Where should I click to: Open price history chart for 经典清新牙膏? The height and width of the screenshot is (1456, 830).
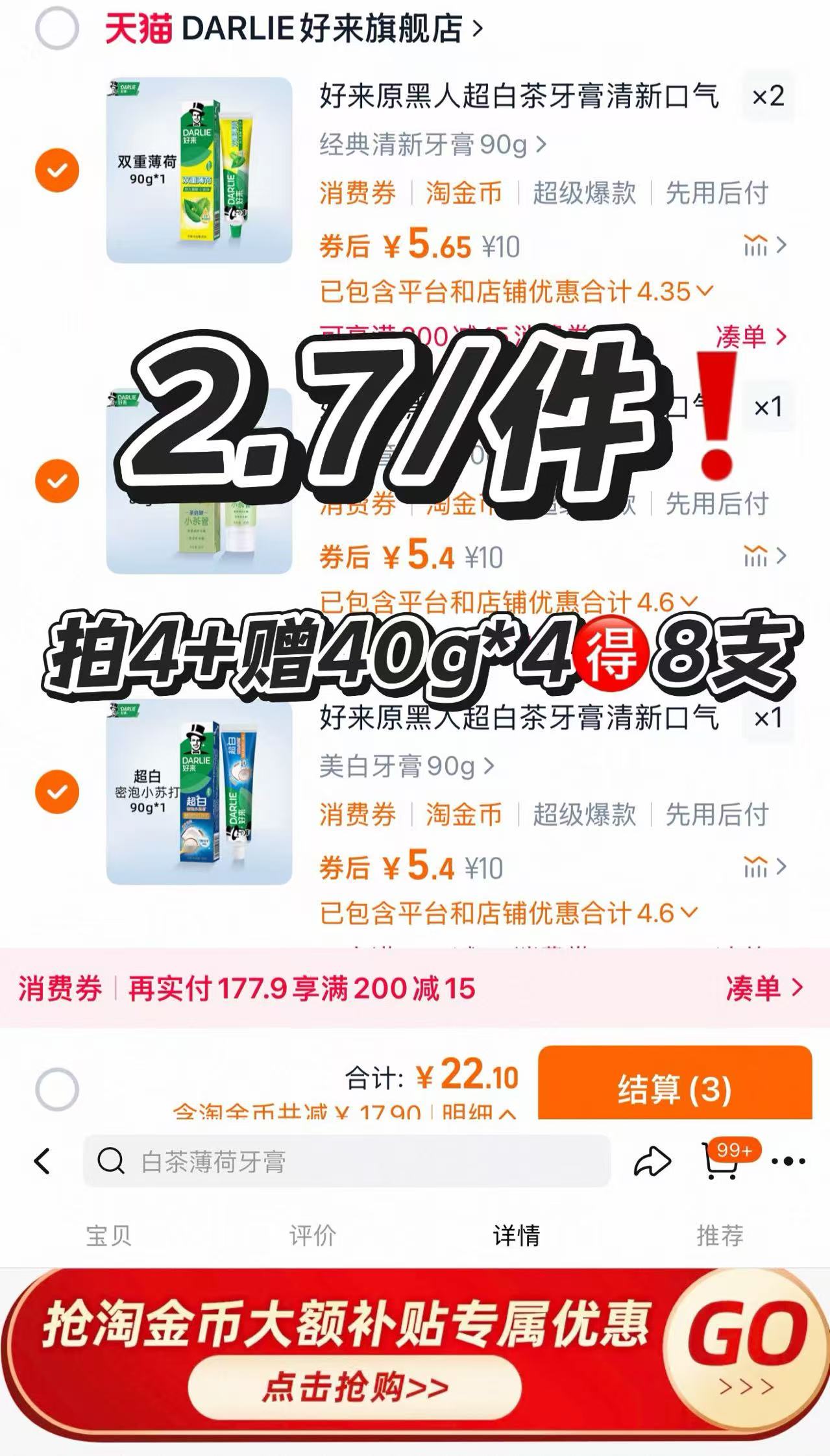pyautogui.click(x=756, y=245)
